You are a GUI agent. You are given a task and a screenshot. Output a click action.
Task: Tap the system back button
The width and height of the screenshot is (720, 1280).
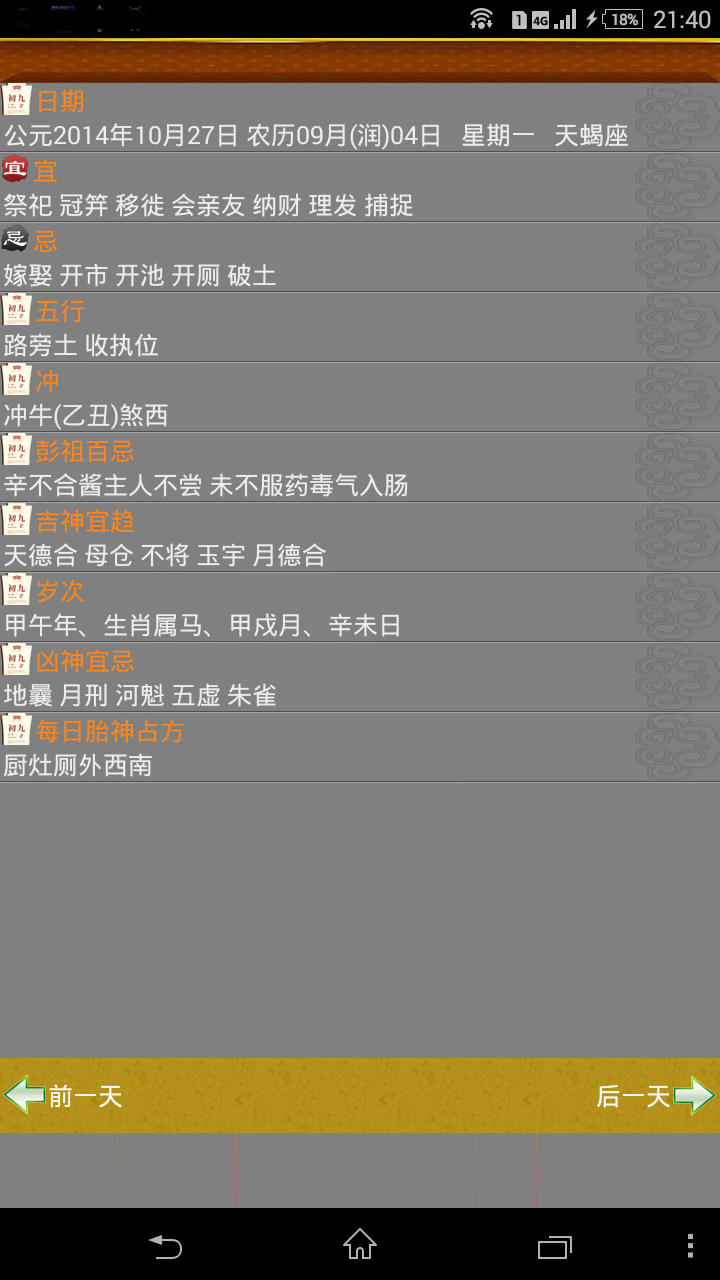click(166, 1245)
